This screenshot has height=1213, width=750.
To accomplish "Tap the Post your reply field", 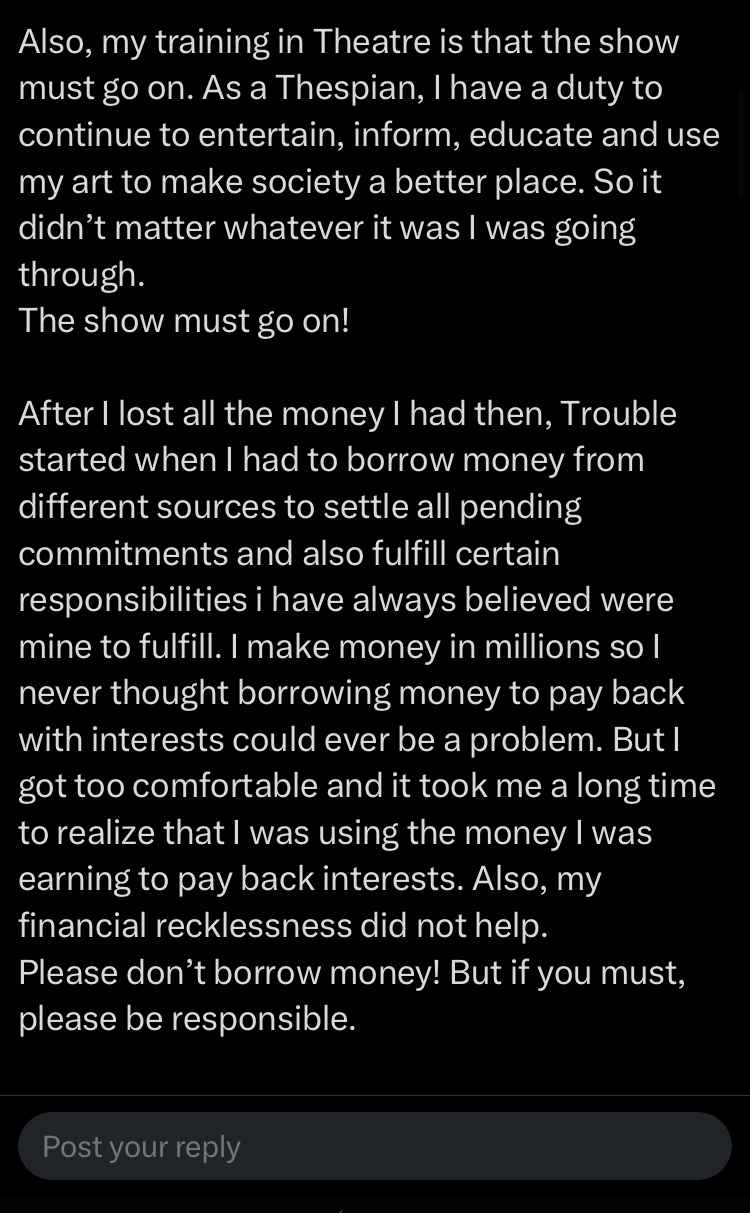I will [375, 1146].
